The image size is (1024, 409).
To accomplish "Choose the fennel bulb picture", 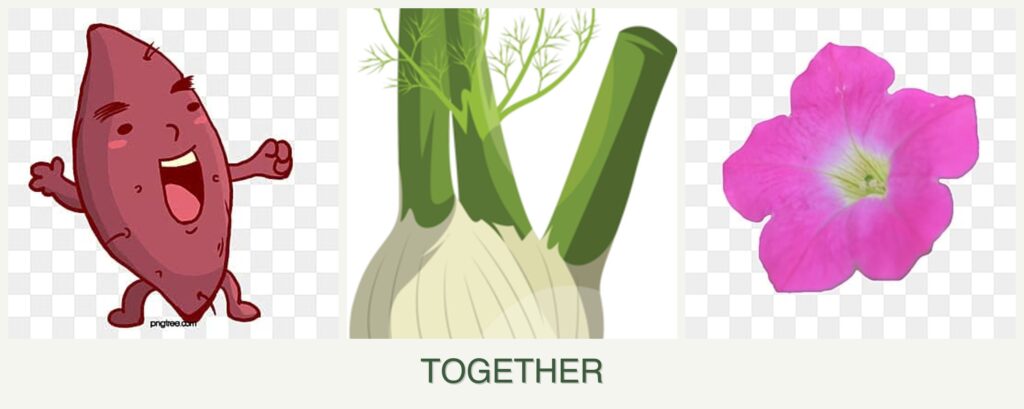I will pyautogui.click(x=511, y=175).
